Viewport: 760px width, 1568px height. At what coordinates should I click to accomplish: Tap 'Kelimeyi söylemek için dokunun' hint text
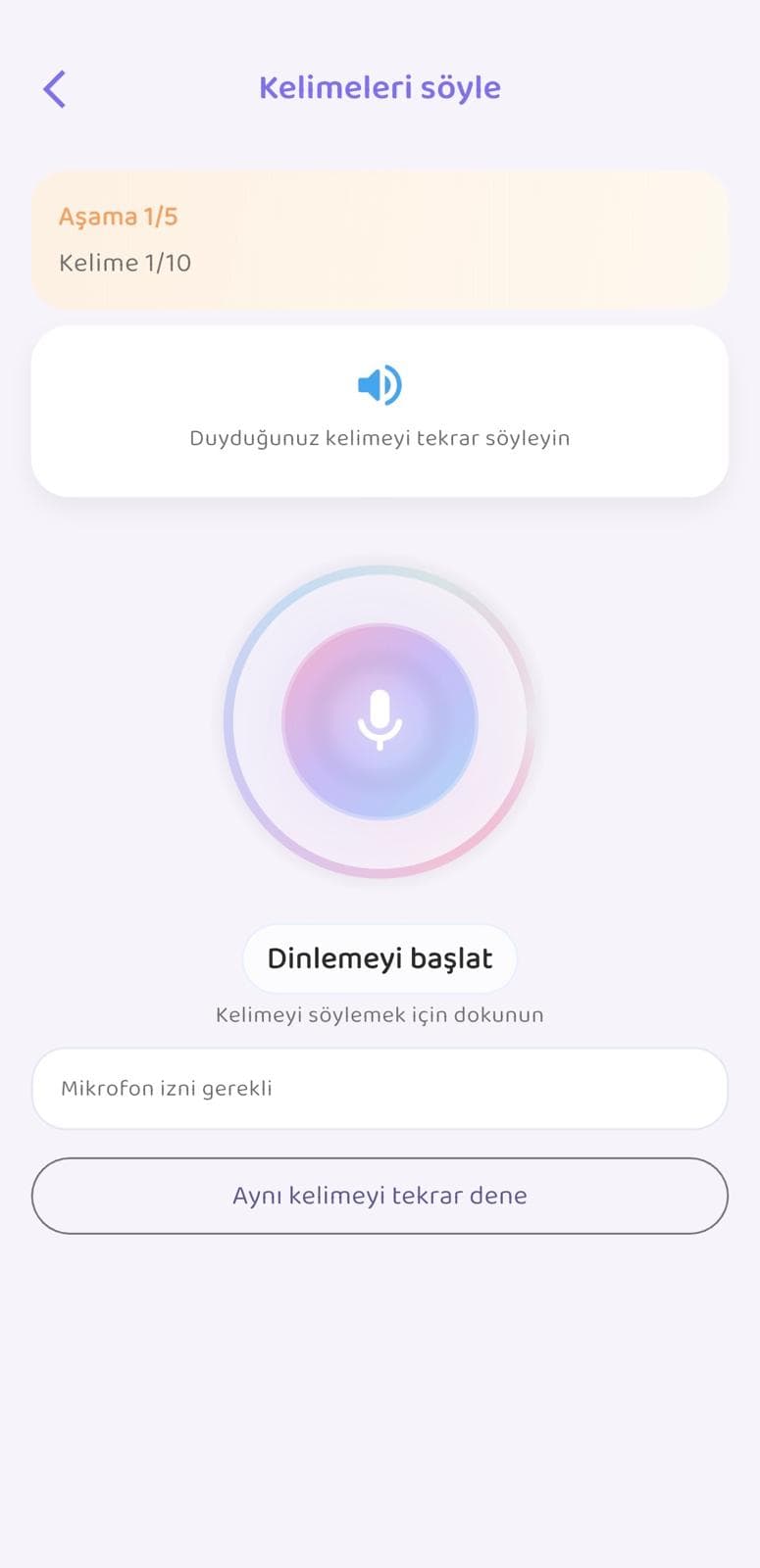coord(380,1015)
